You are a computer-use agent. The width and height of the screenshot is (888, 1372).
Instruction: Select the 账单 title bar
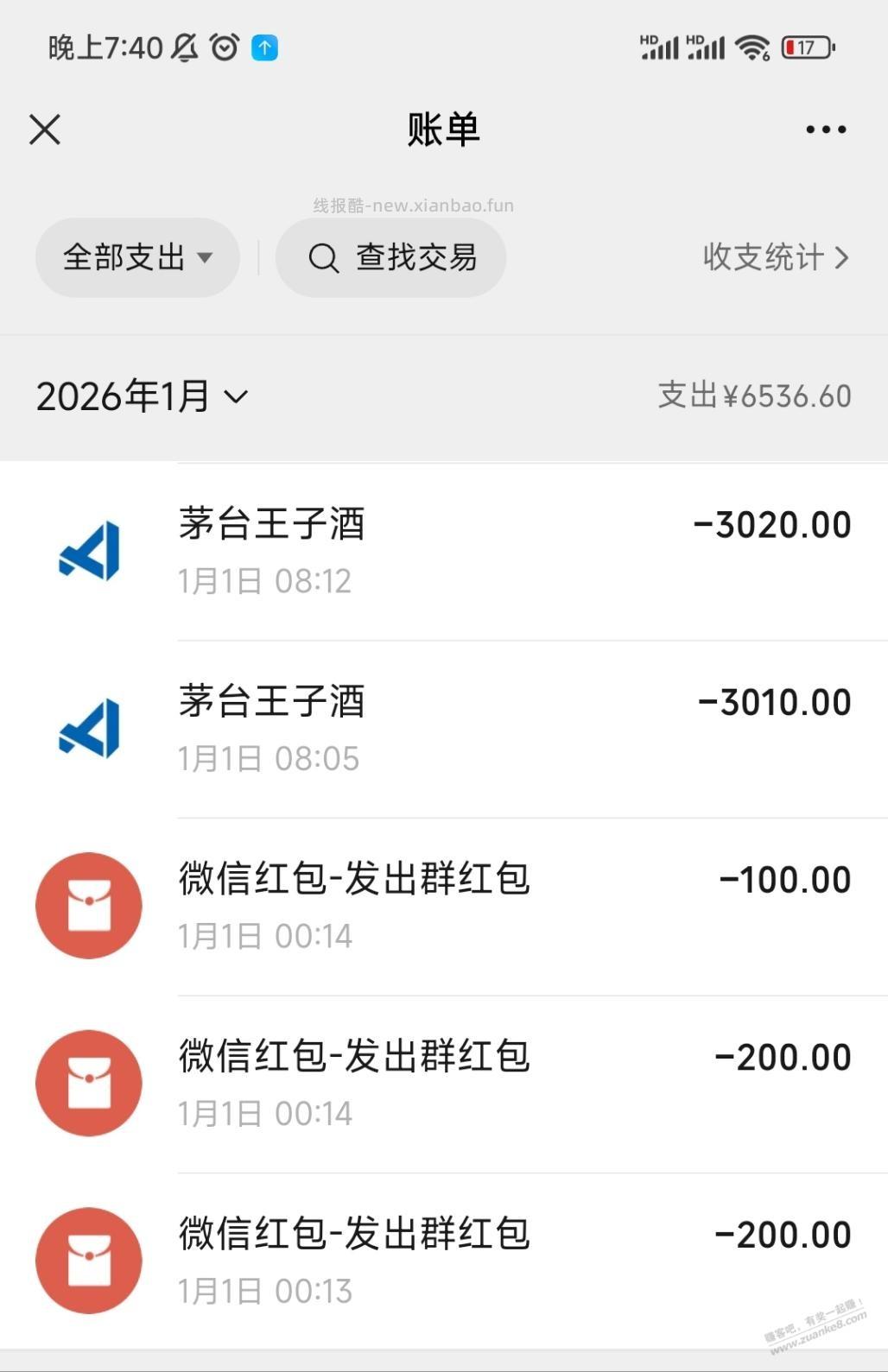tap(443, 128)
